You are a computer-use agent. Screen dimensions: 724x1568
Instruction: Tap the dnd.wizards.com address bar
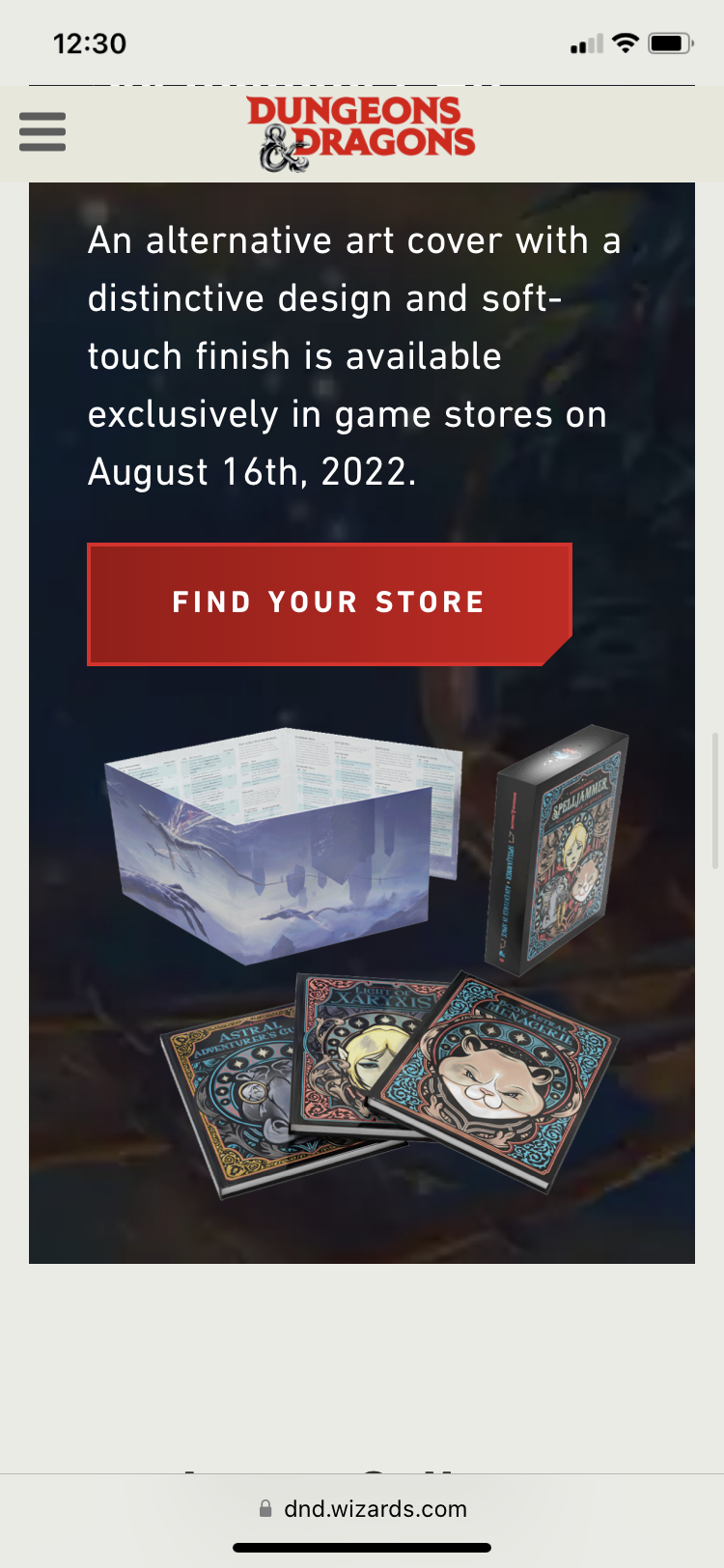(363, 1509)
